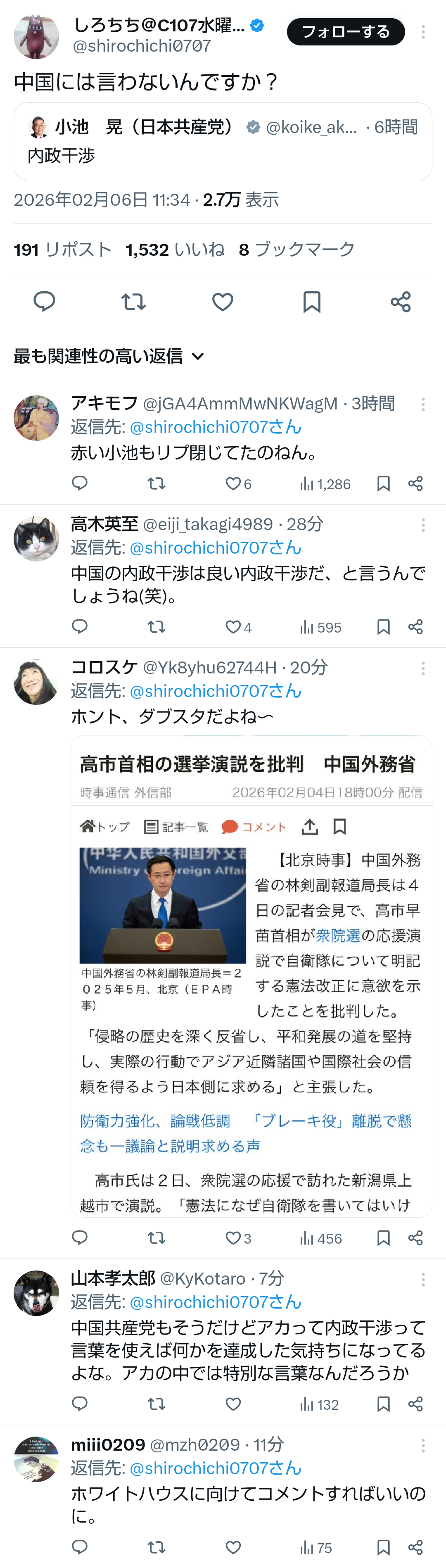Repost the main post
446x1568 pixels.
point(133,302)
